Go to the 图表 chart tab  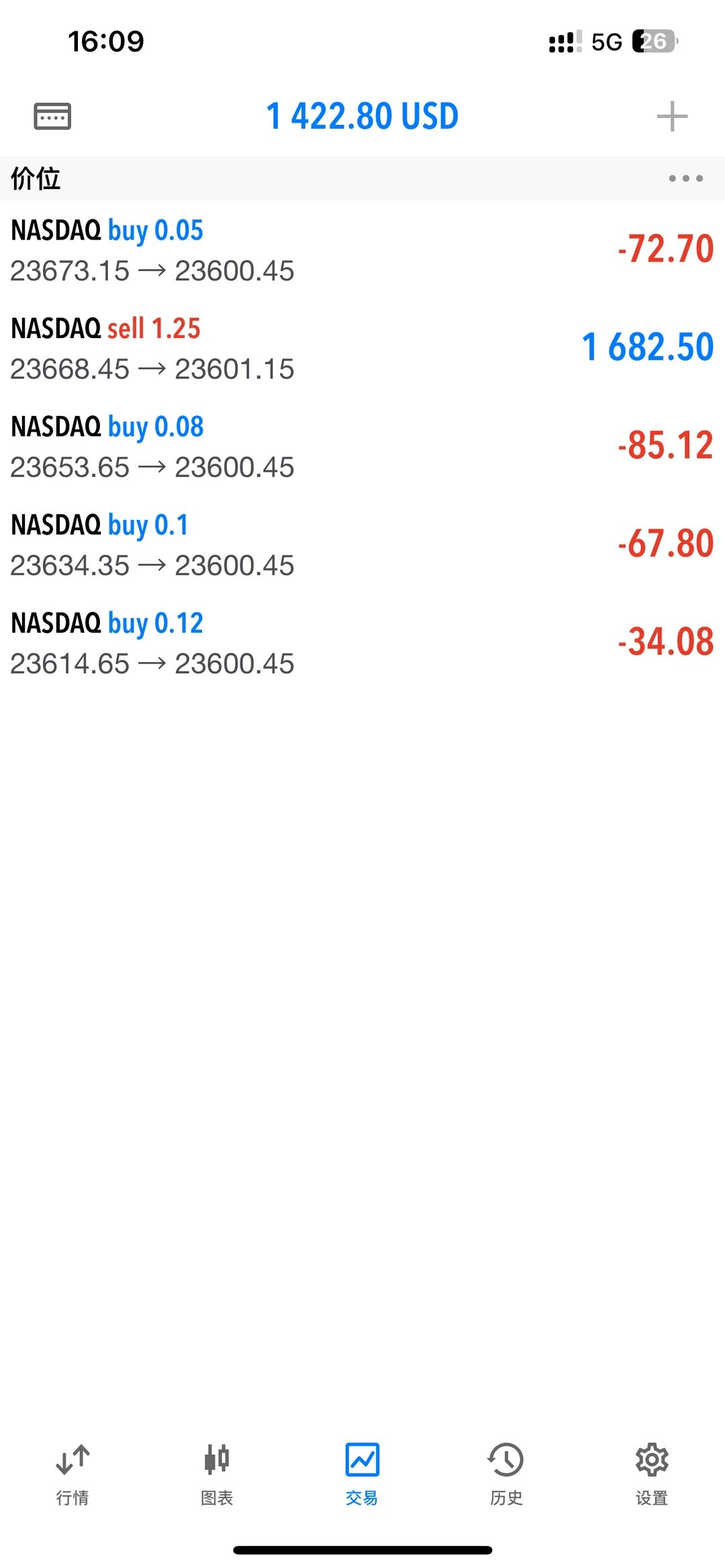pos(217,1473)
